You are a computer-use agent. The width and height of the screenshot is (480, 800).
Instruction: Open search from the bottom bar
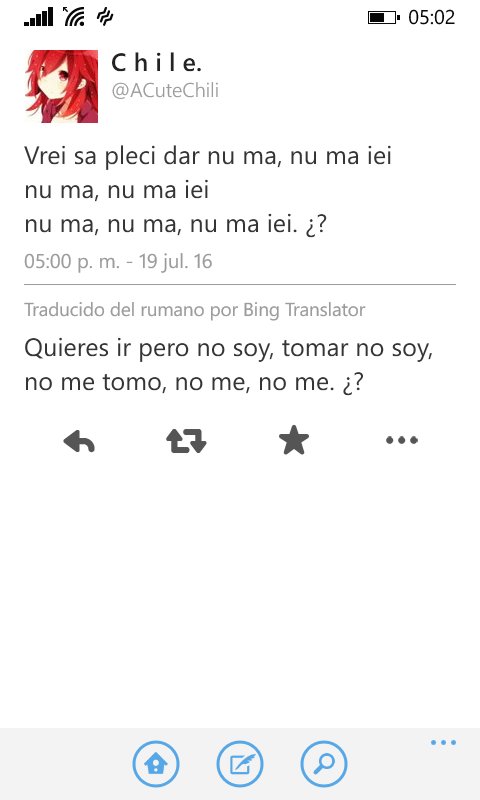pos(324,764)
